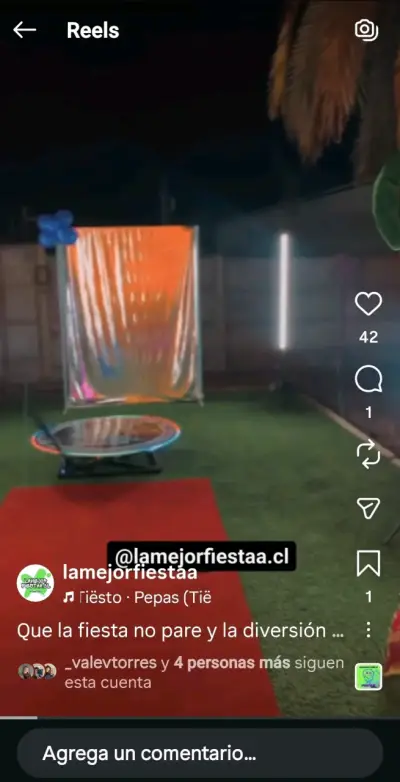400x782 pixels.
Task: Visit the lamejorfiestaa username link
Action: pyautogui.click(x=130, y=573)
